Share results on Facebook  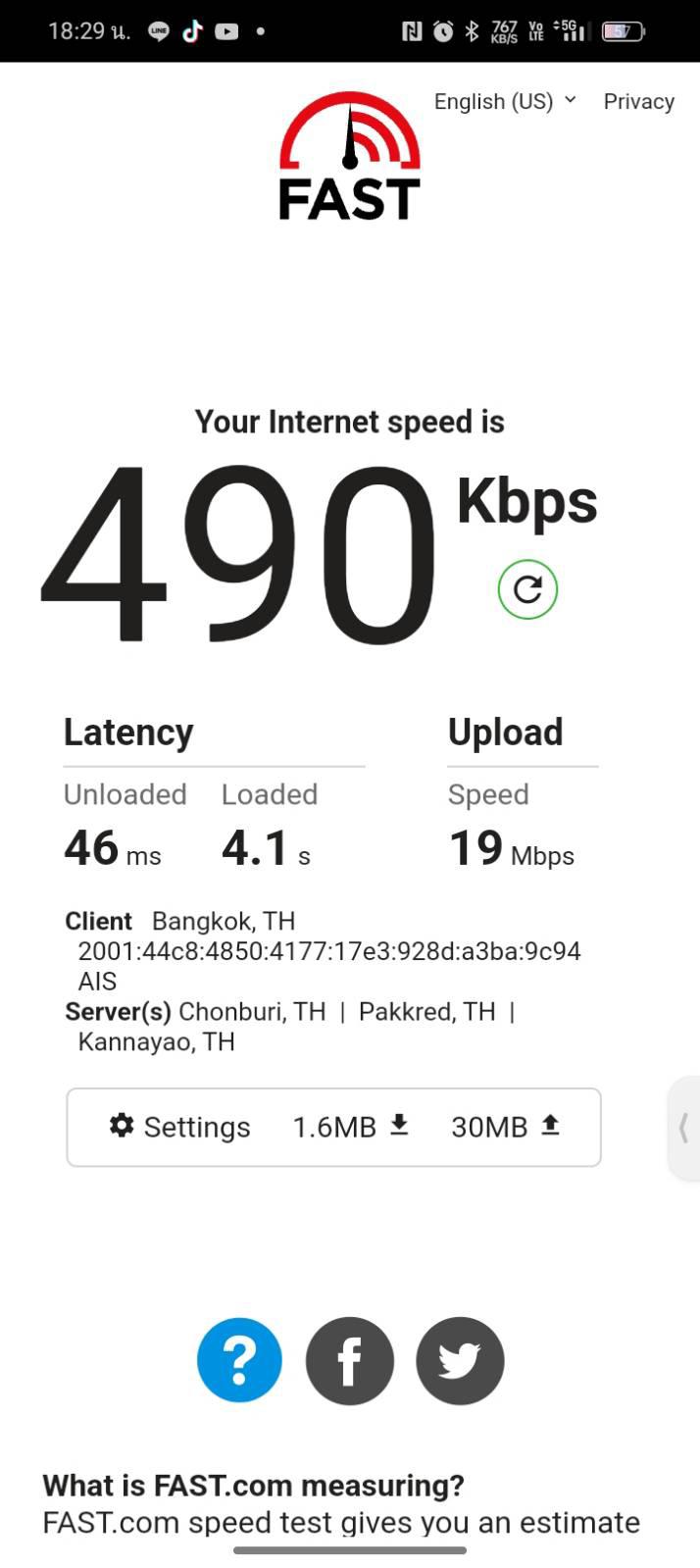(350, 1360)
